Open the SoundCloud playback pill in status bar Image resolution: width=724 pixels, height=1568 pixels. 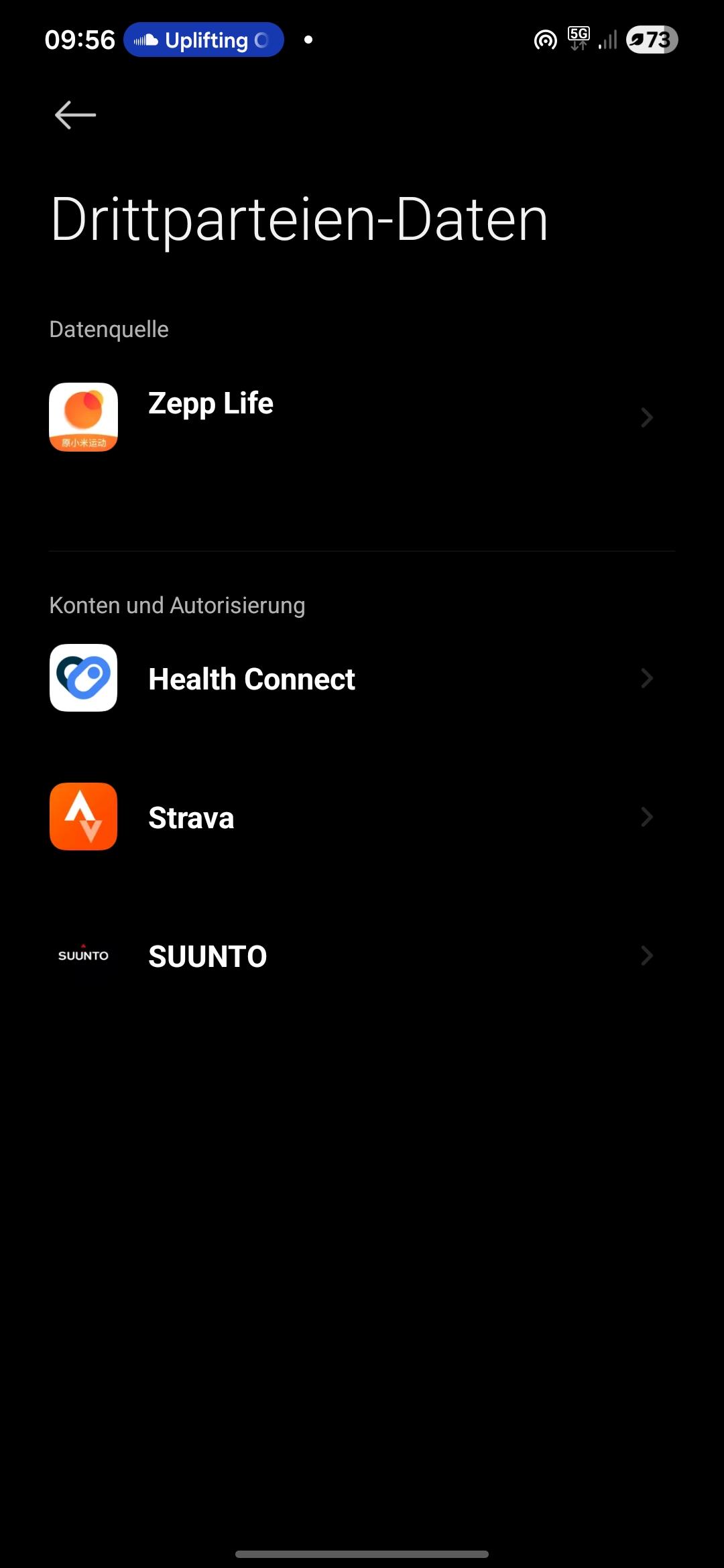click(203, 40)
